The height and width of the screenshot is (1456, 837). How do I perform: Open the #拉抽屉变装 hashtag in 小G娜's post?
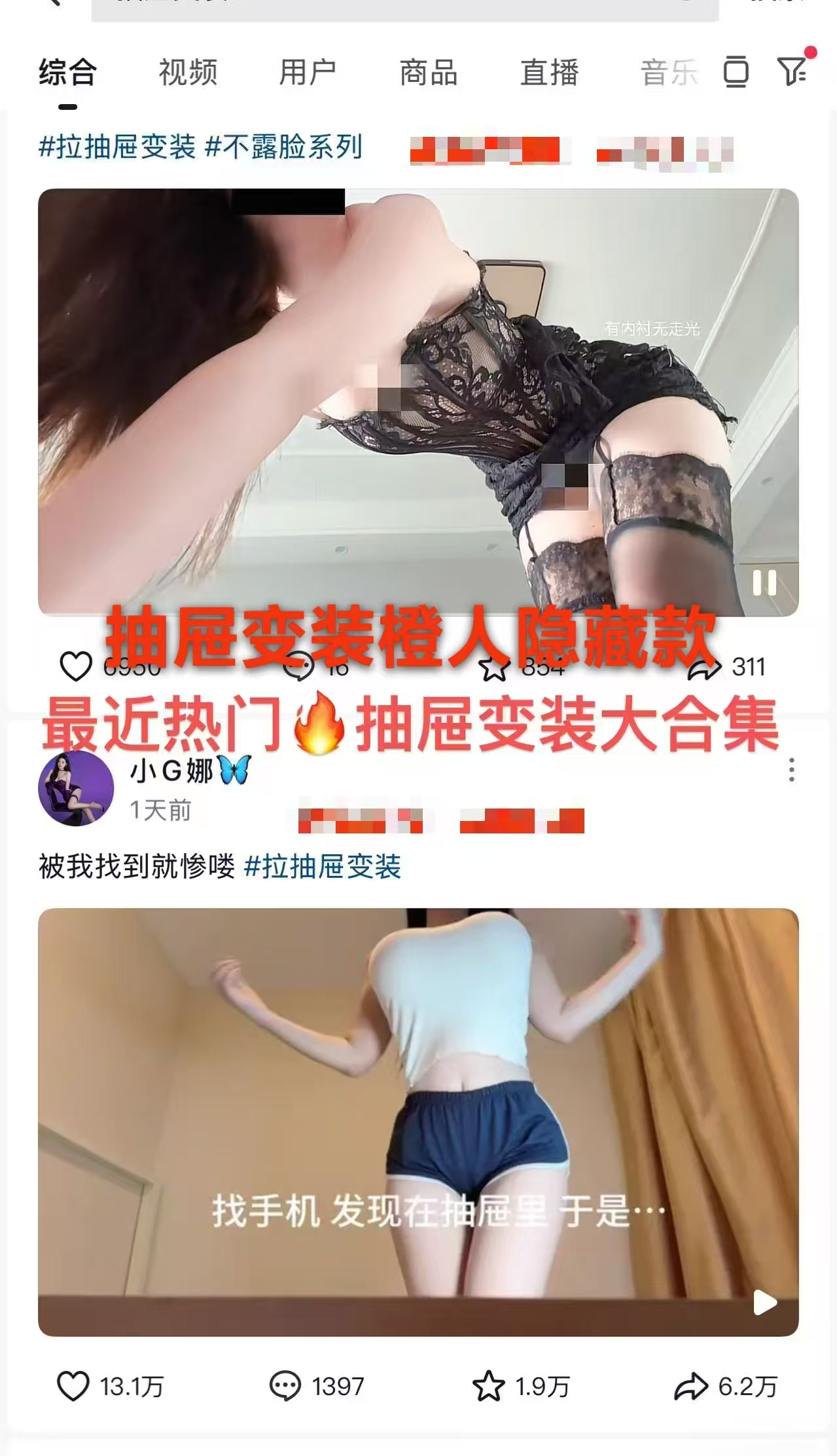tap(323, 866)
